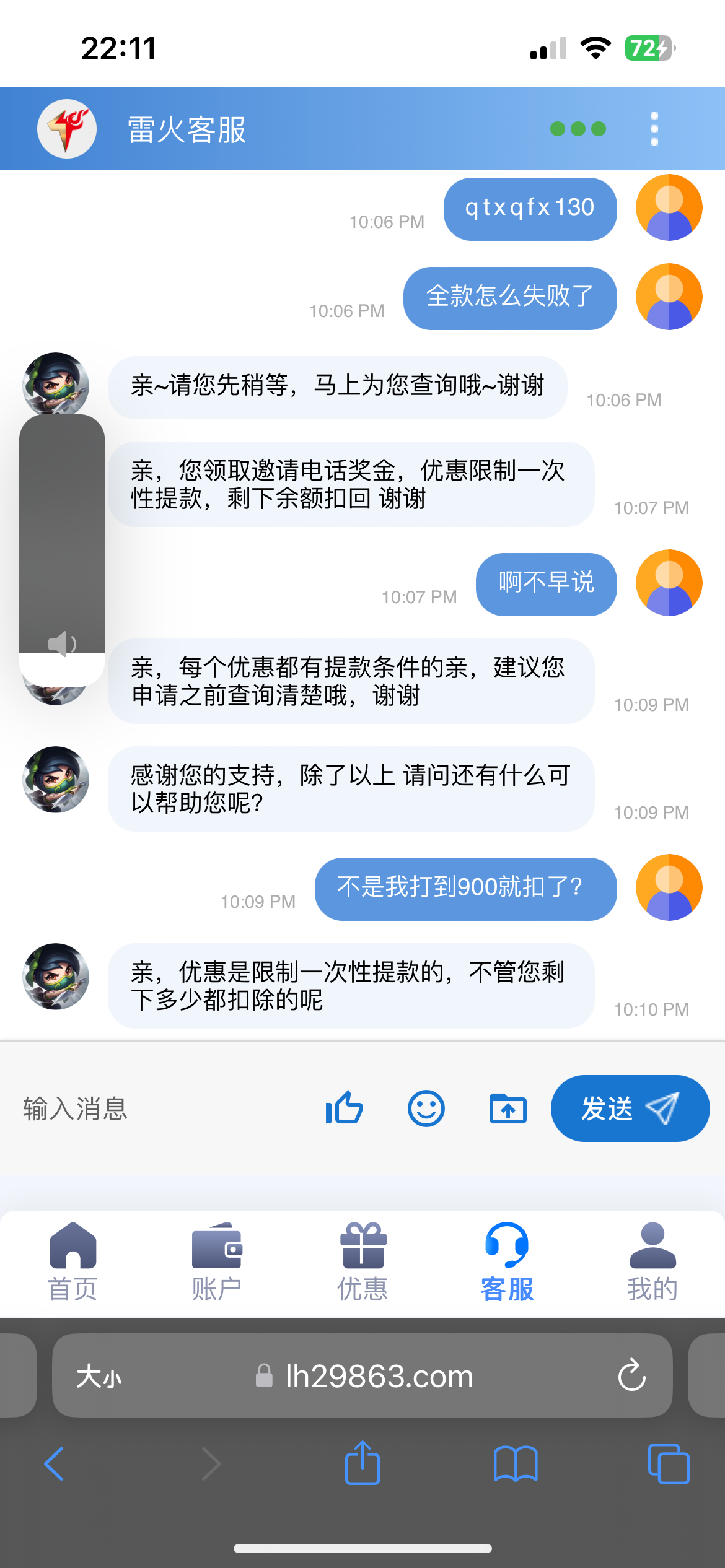Screen dimensions: 725x1568
Task: Open the emoji picker
Action: pyautogui.click(x=426, y=1108)
